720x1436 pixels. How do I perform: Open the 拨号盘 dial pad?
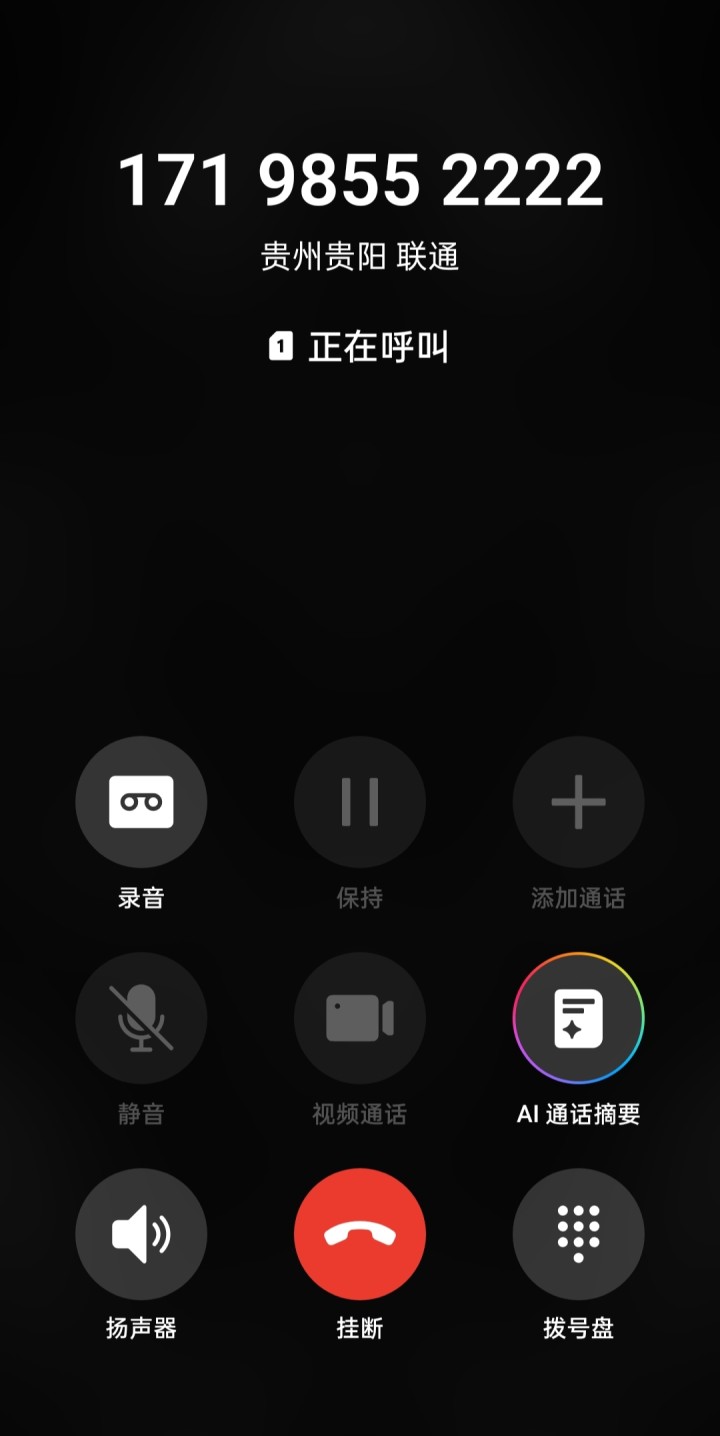pos(579,1234)
